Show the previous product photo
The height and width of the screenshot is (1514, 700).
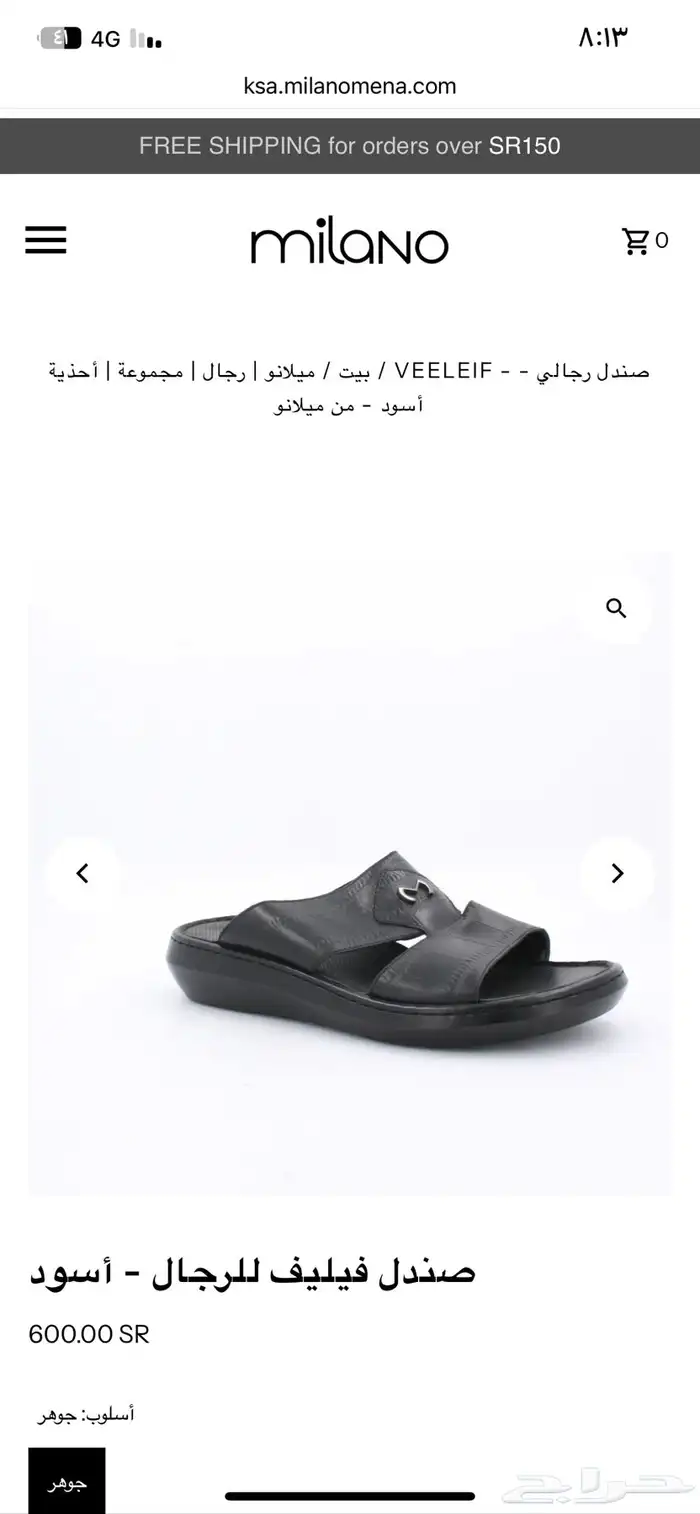pyautogui.click(x=83, y=873)
